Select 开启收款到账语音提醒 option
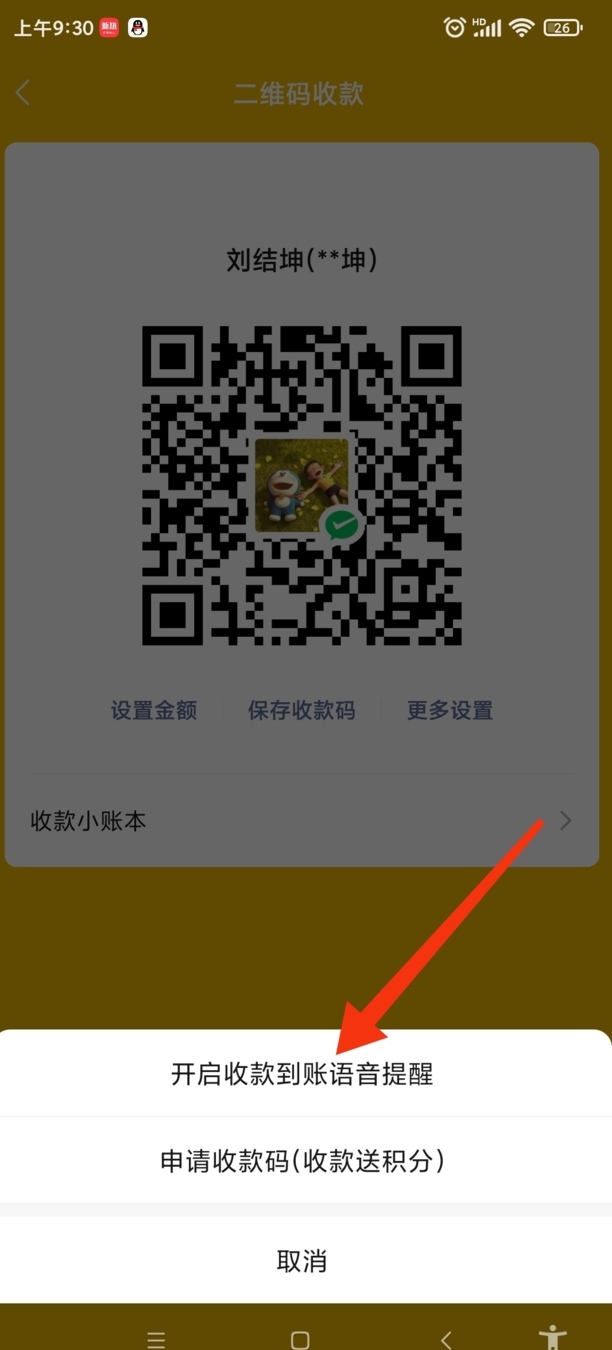The image size is (612, 1350). (302, 1074)
